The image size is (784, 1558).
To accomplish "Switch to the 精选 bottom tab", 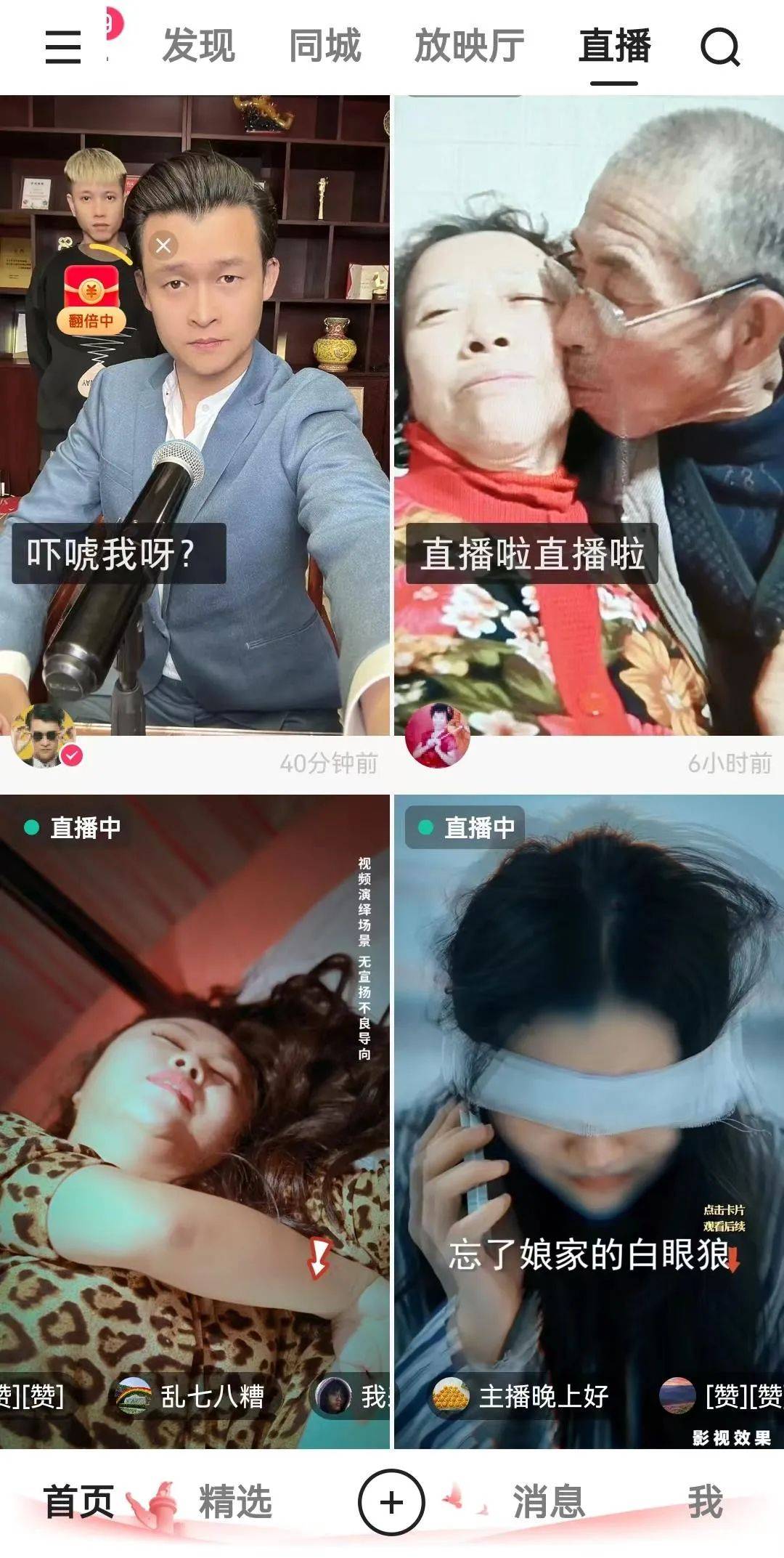I will pyautogui.click(x=235, y=1501).
